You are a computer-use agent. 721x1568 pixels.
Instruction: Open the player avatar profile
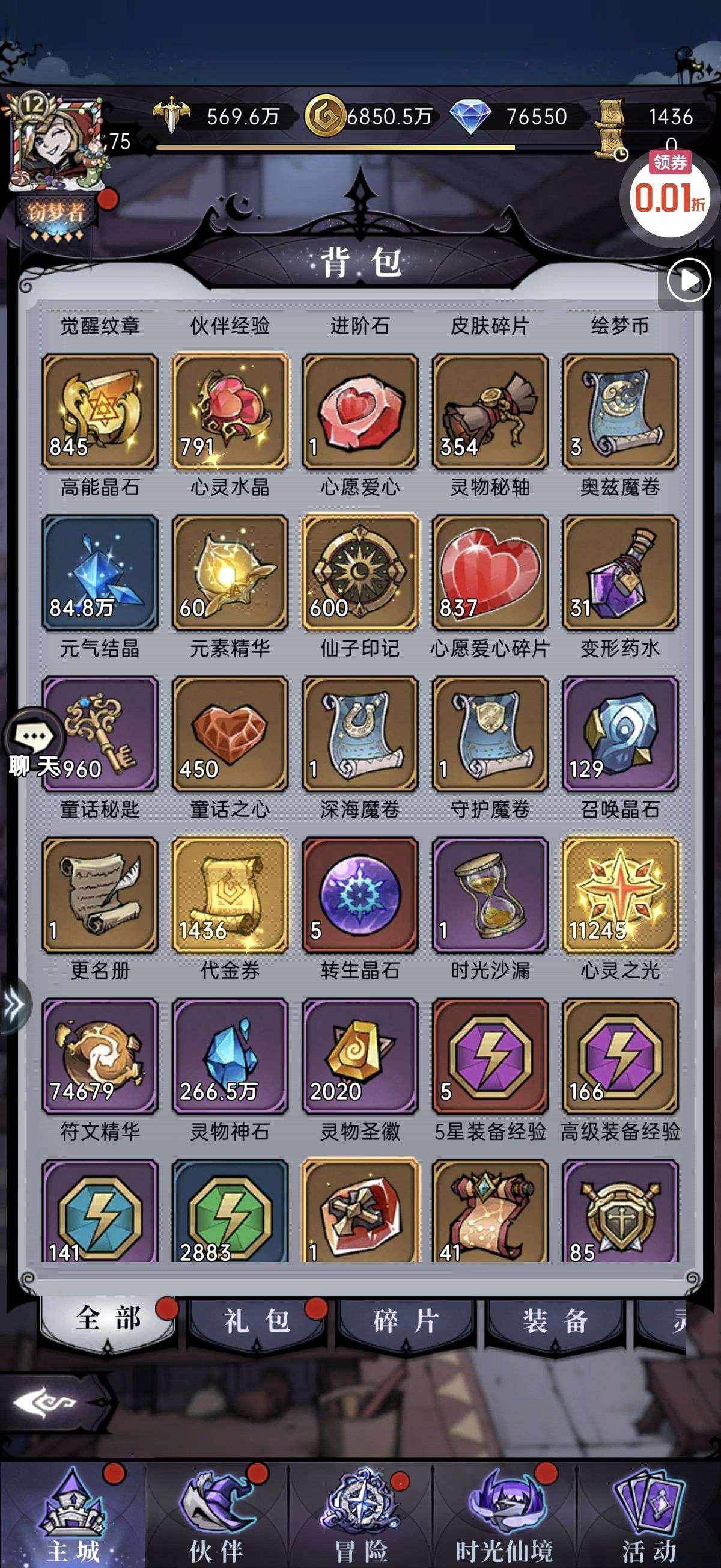56,141
